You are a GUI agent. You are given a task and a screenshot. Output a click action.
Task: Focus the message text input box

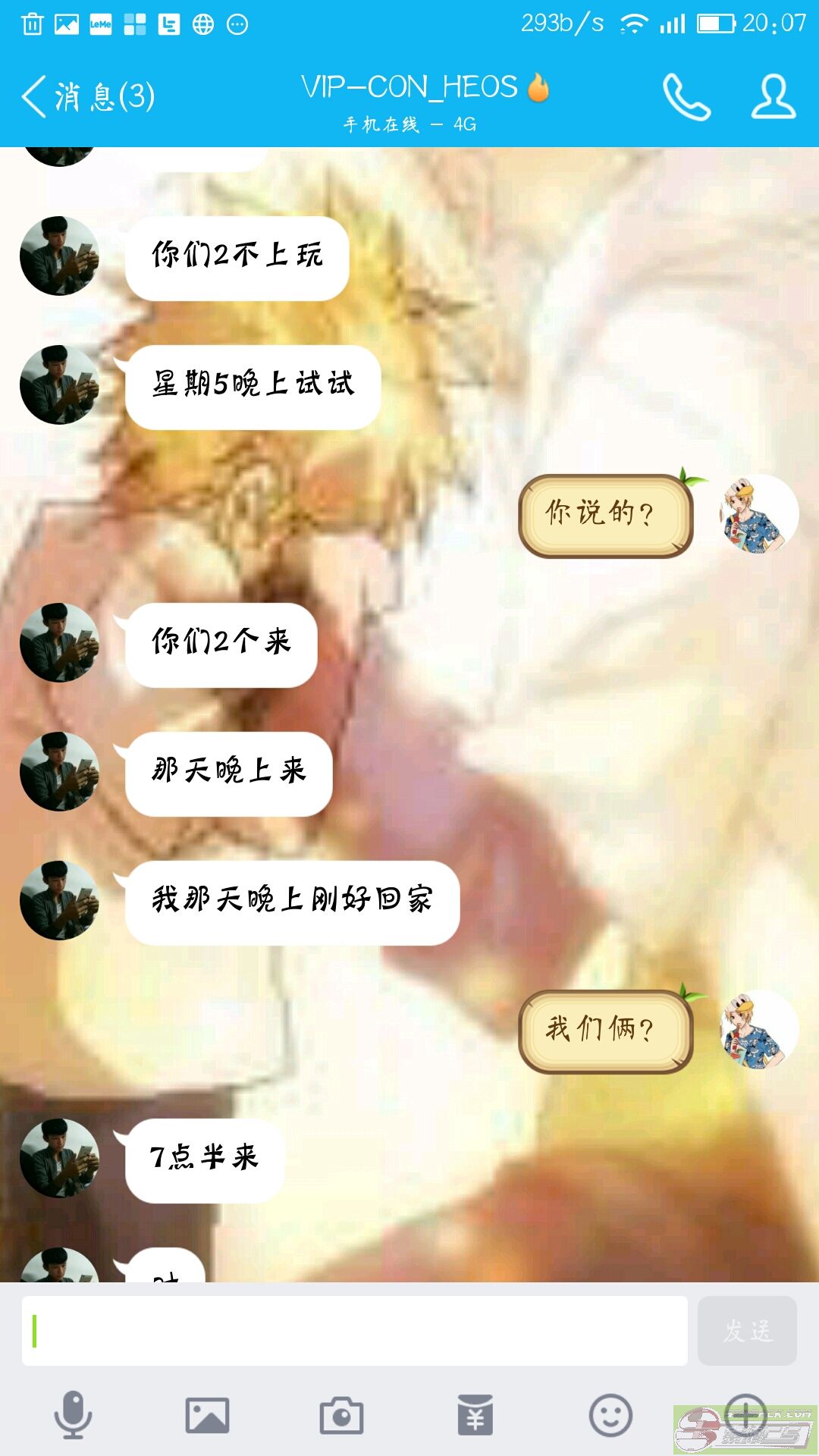354,1331
